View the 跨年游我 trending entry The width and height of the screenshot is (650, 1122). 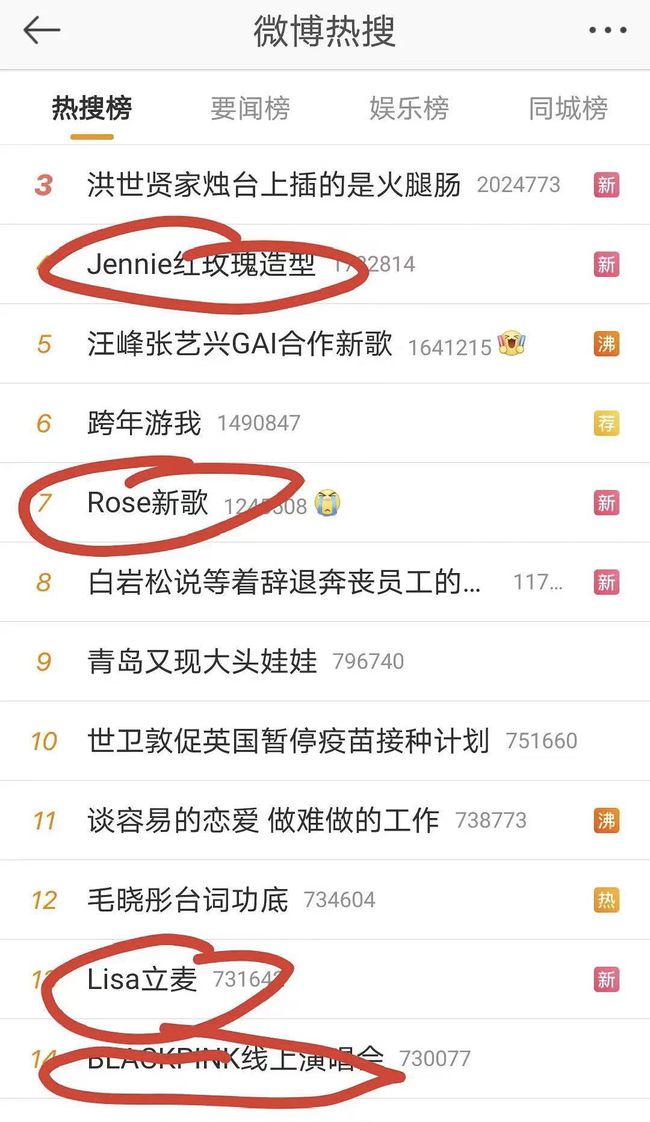point(325,423)
